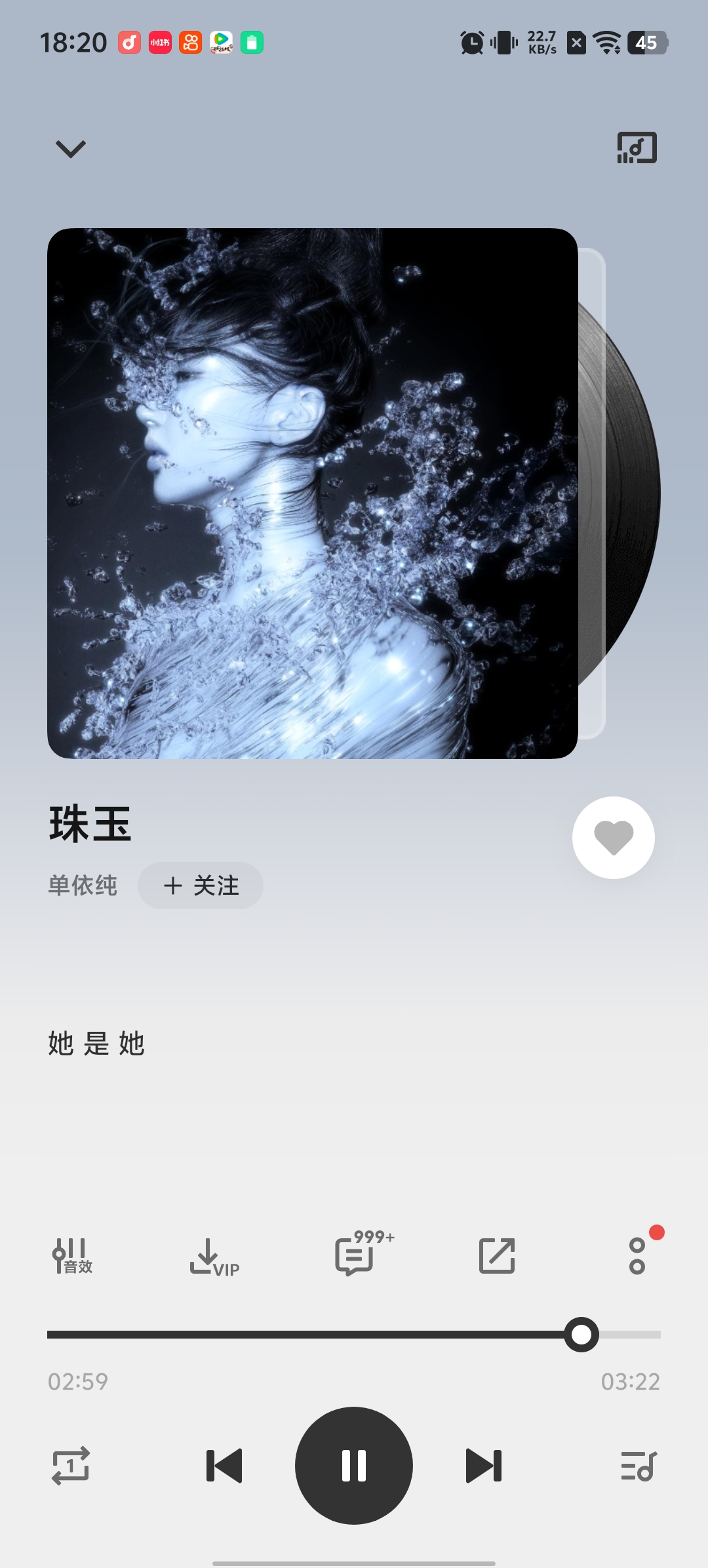708x1568 pixels.
Task: Collapse the player with the down chevron
Action: [x=71, y=149]
